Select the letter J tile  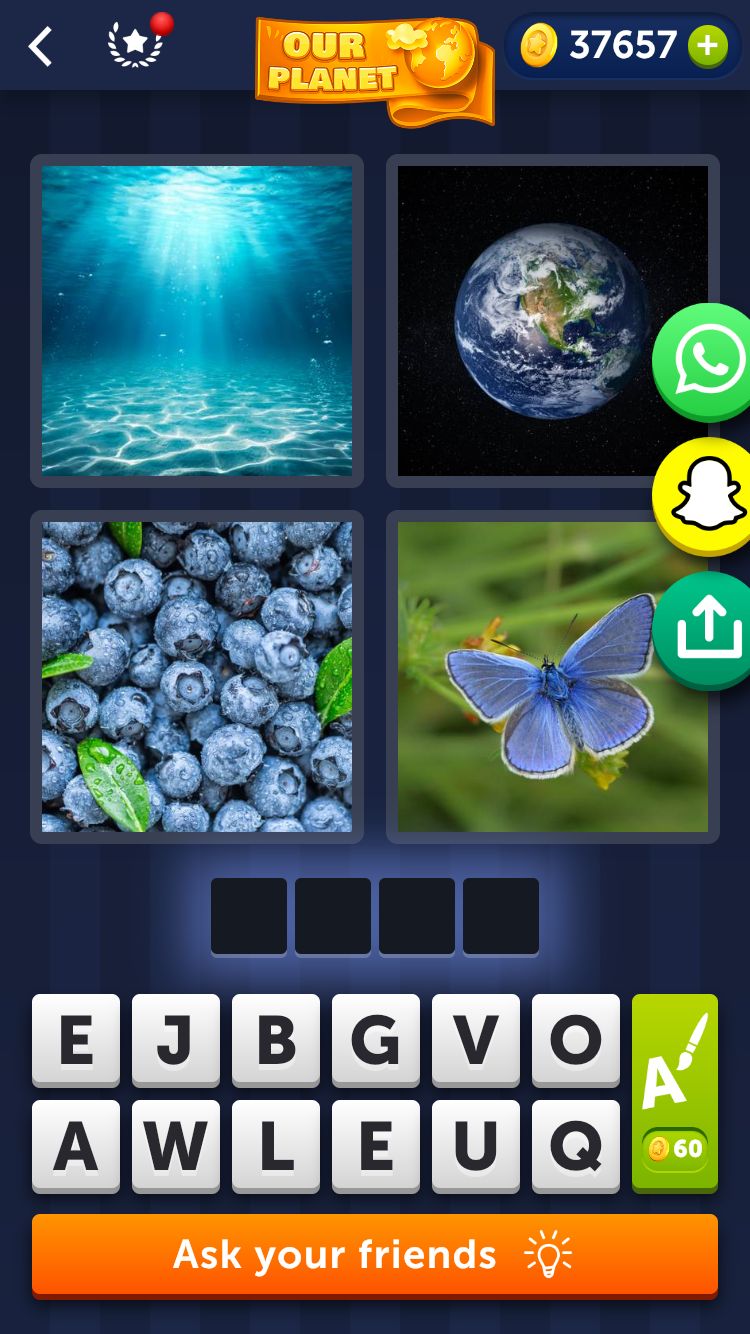[176, 1040]
